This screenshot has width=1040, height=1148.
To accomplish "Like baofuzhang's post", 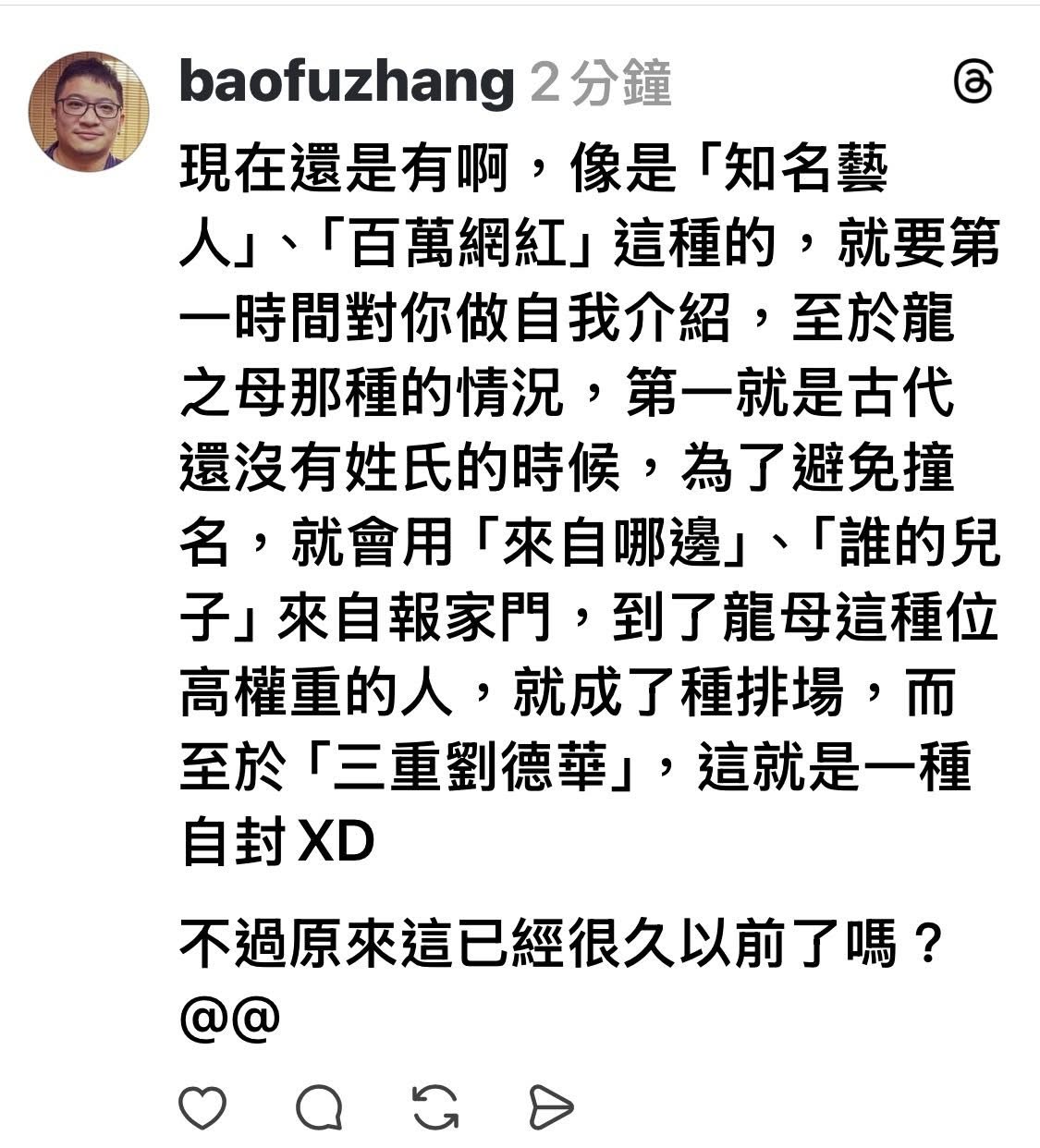I will coord(202,1106).
